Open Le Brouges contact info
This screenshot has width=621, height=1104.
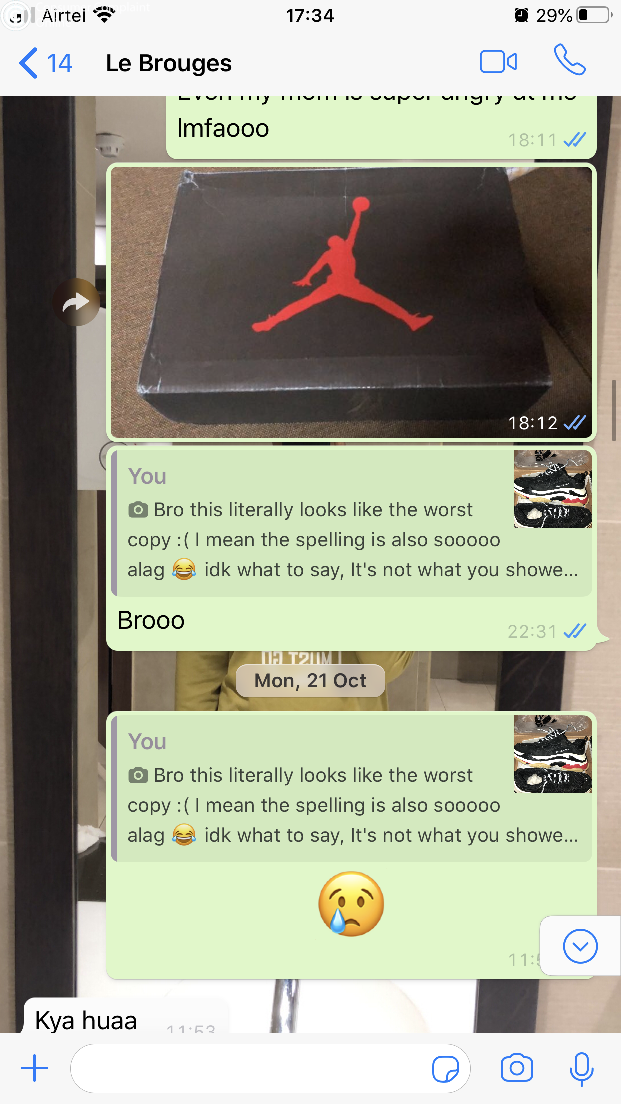tap(168, 64)
